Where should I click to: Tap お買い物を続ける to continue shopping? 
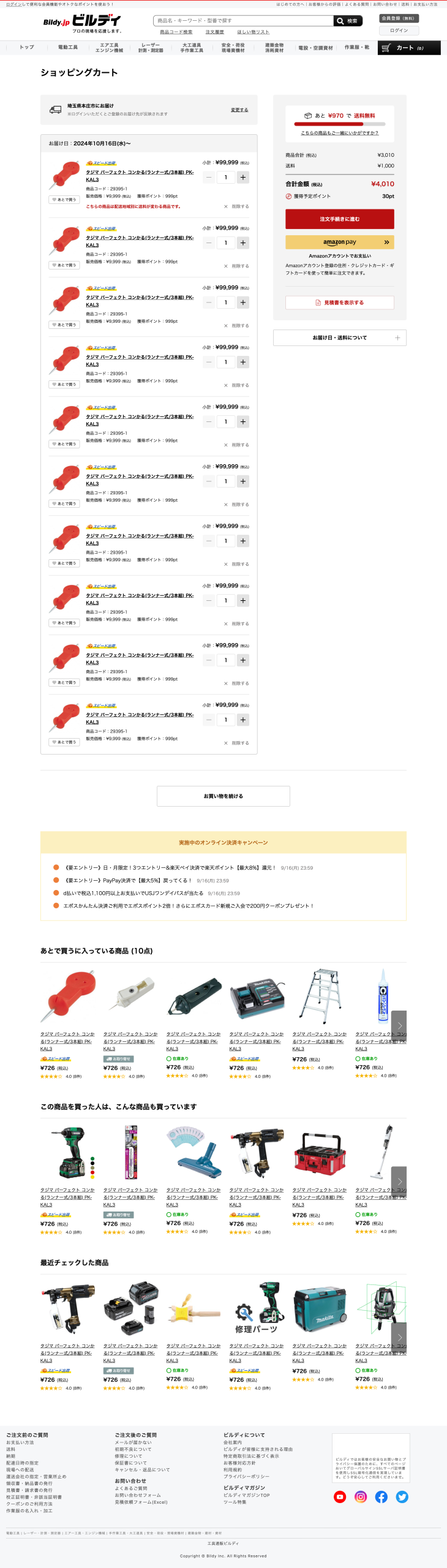pos(223,796)
